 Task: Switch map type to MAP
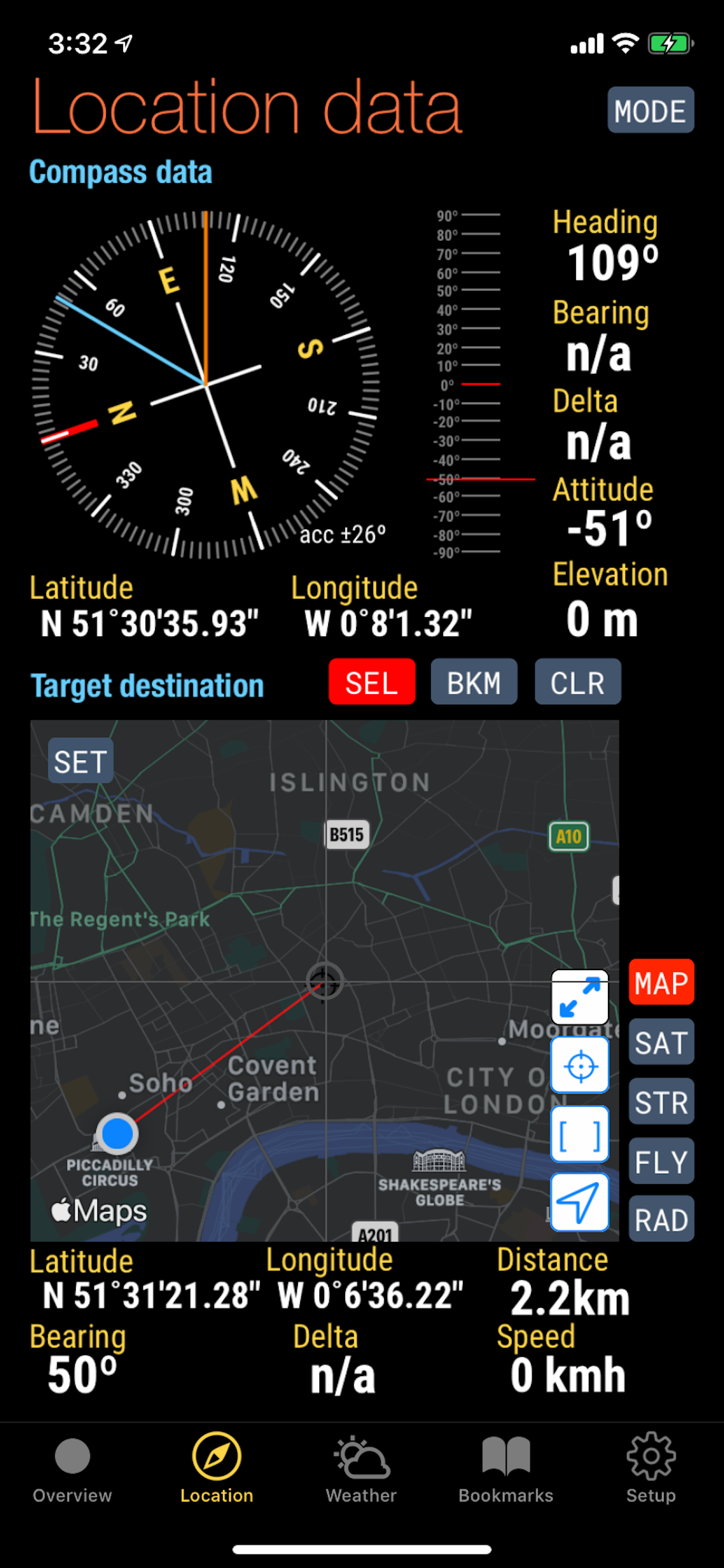661,982
